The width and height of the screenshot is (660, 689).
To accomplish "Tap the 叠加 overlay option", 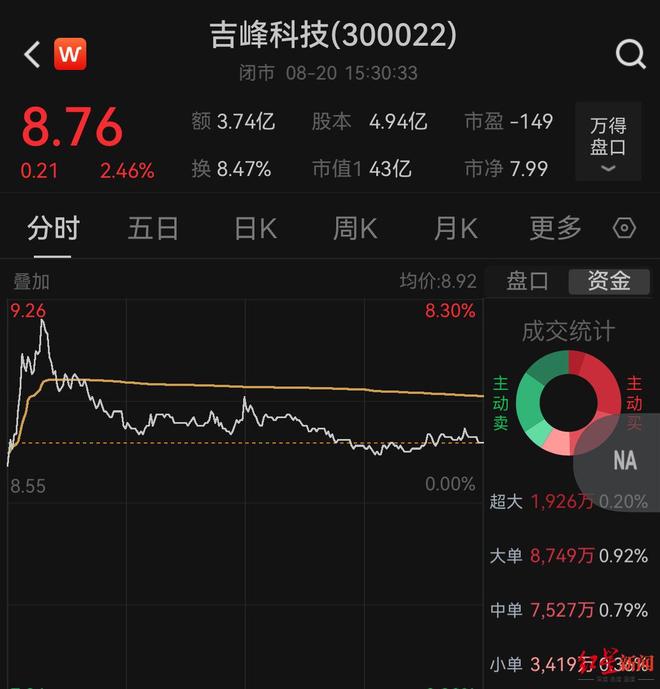I will coord(30,282).
